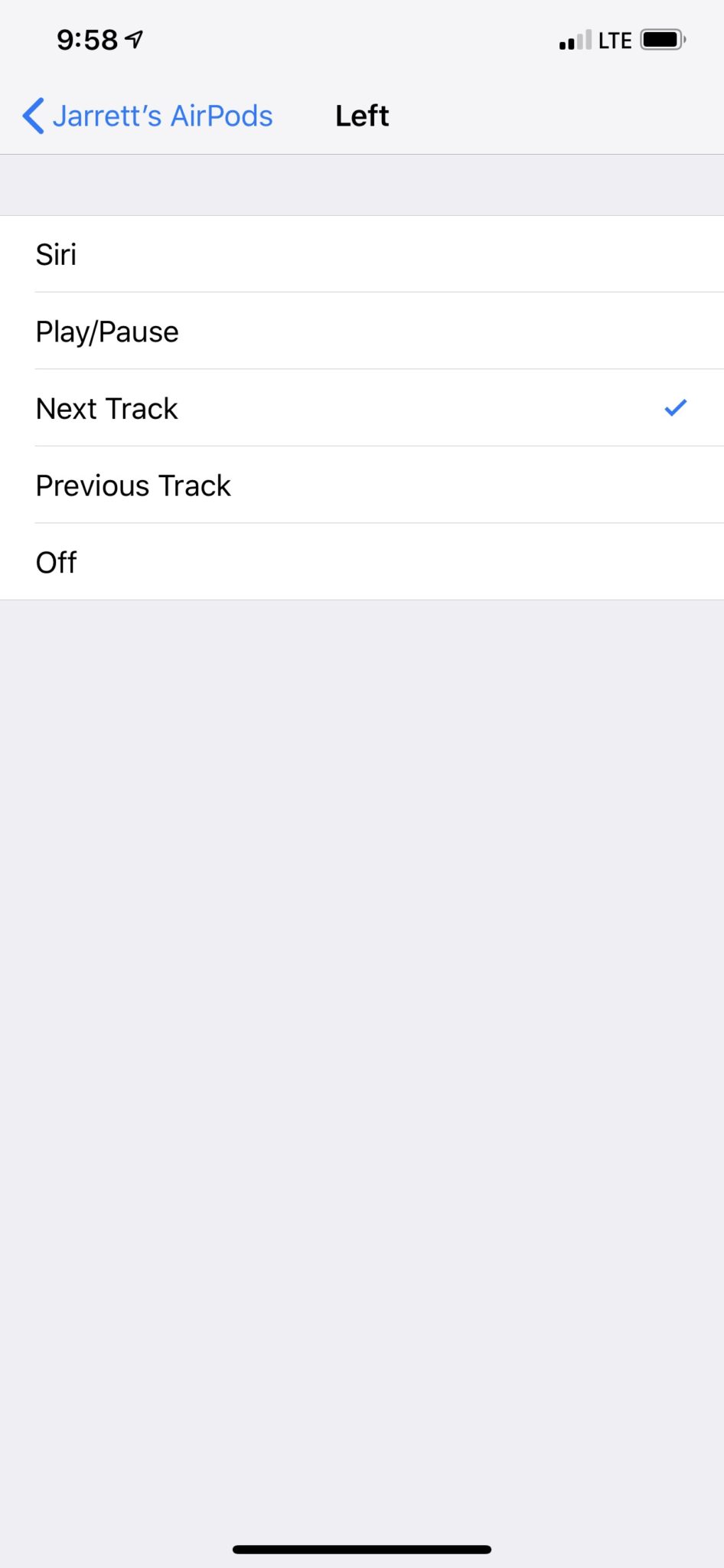This screenshot has height=1568, width=724.
Task: Select Siri as the left AirPod action
Action: click(361, 255)
